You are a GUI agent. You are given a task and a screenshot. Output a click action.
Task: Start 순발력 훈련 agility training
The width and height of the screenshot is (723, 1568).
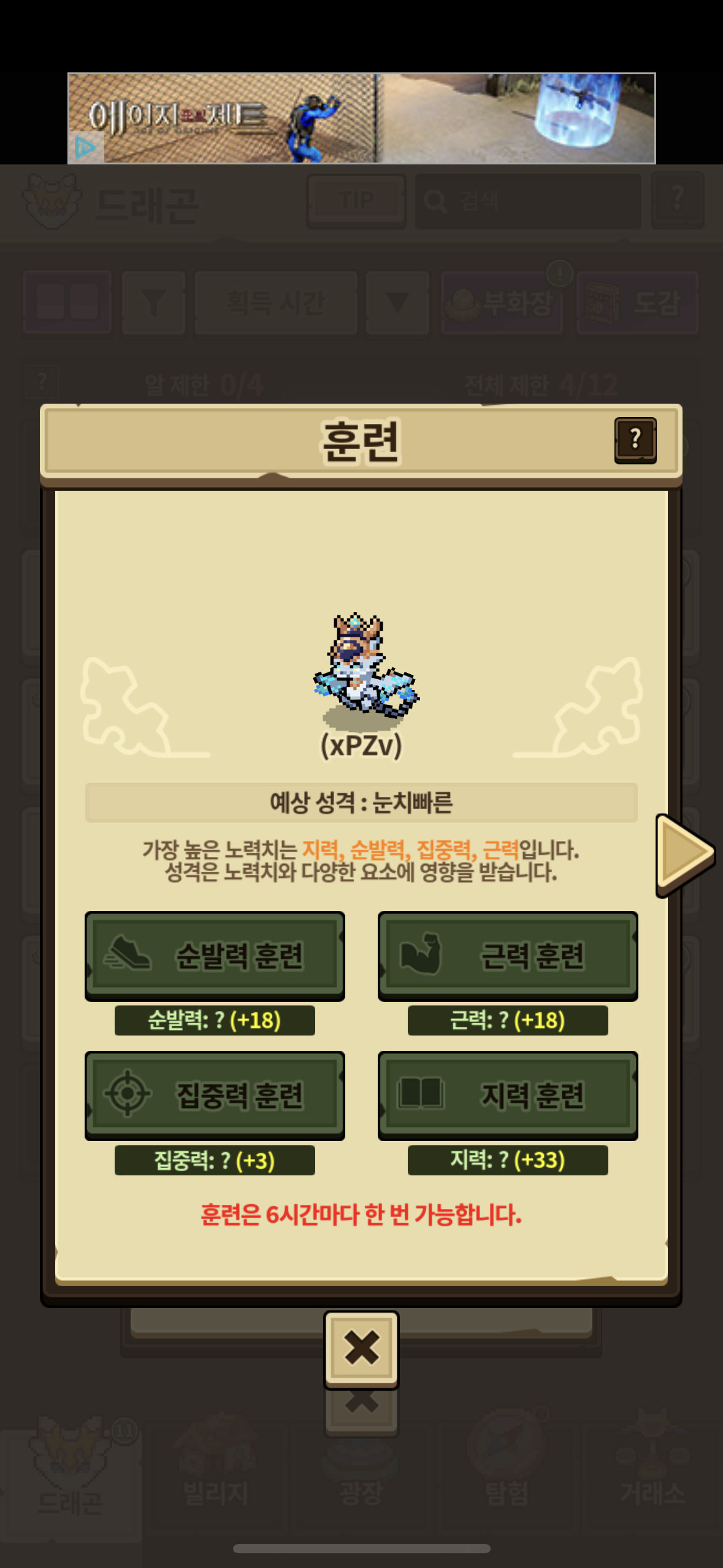(215, 955)
